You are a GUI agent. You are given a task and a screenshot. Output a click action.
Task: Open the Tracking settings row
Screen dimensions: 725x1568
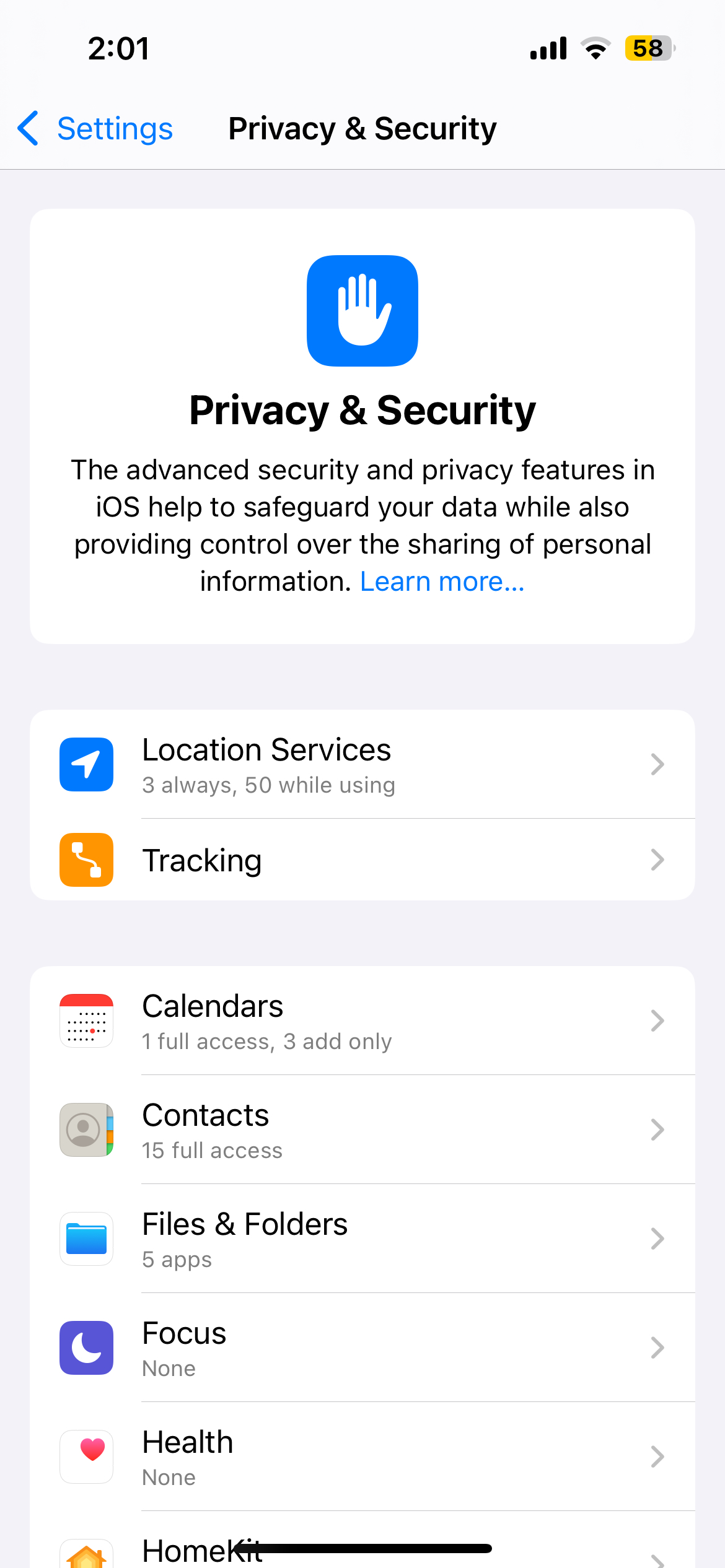(362, 860)
